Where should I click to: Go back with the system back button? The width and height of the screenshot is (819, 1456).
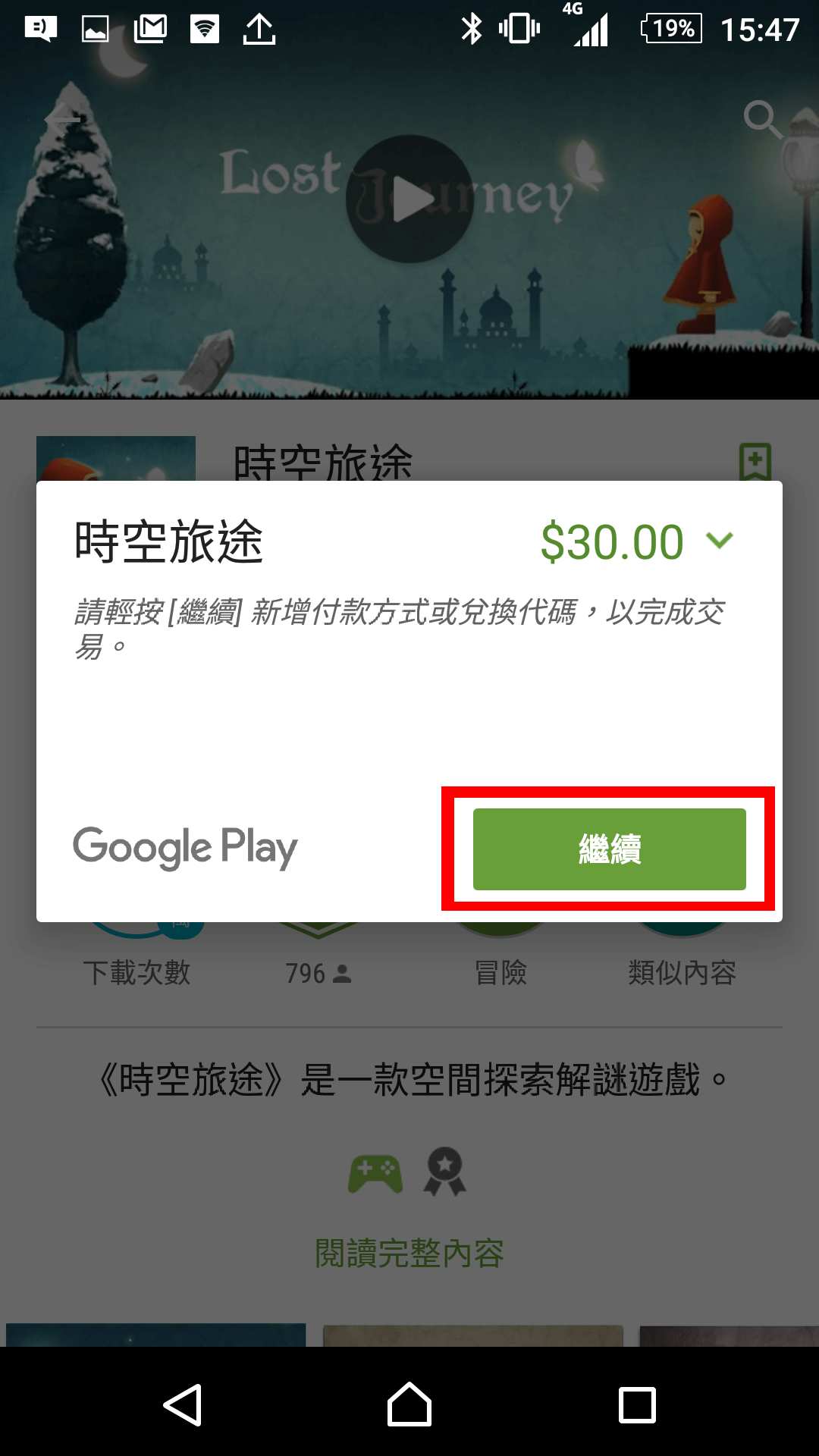(x=183, y=1404)
